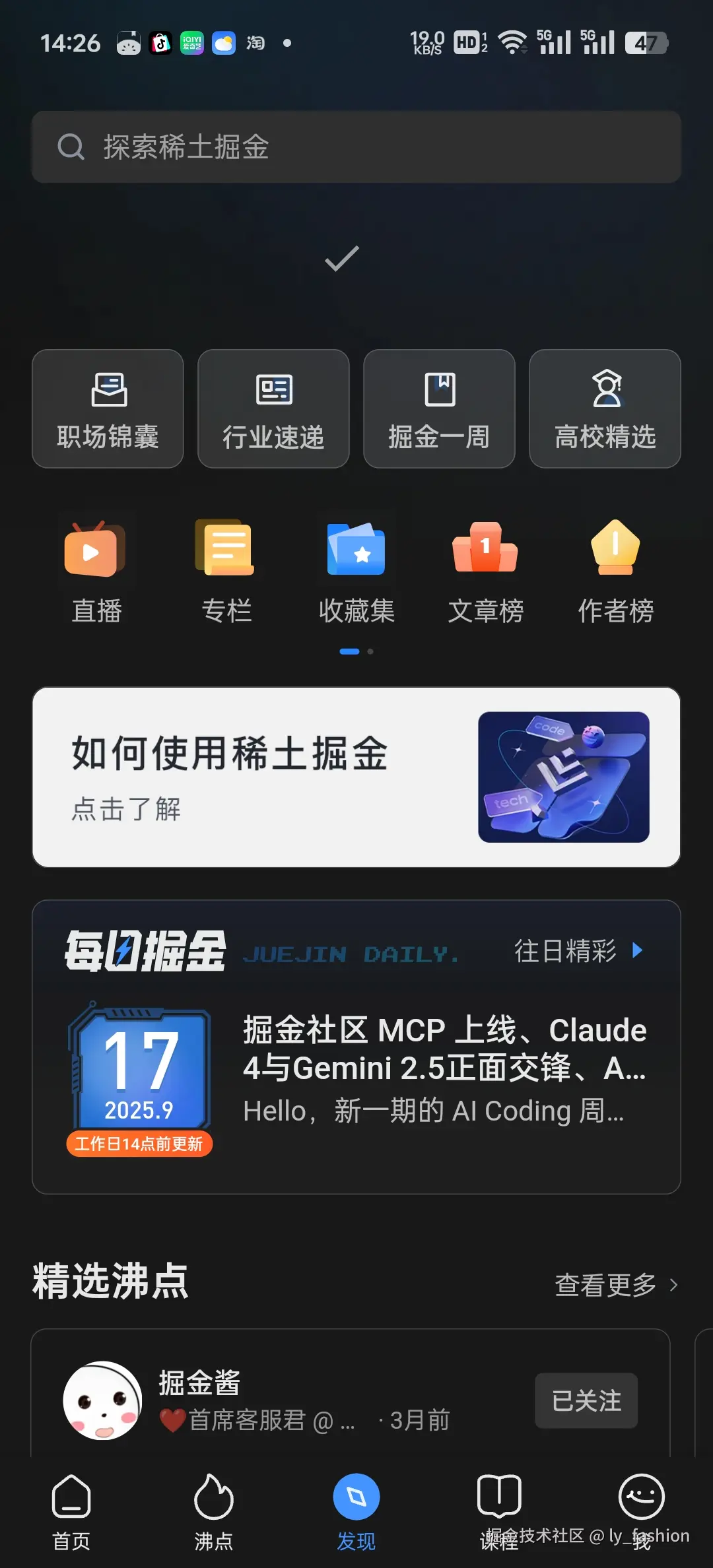View the 文章榜 article ranking
The width and height of the screenshot is (713, 1568).
pos(486,572)
